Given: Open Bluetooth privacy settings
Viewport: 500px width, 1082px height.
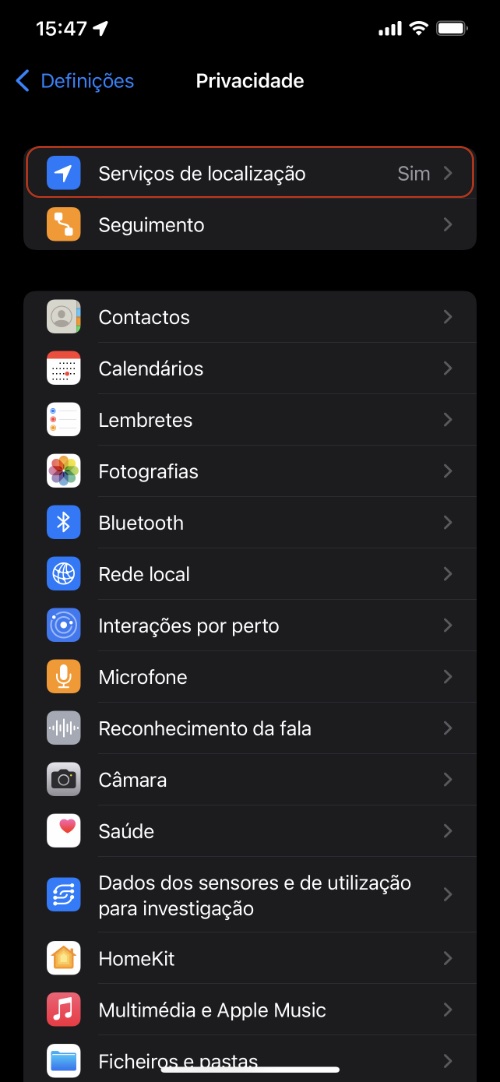Looking at the screenshot, I should point(250,522).
